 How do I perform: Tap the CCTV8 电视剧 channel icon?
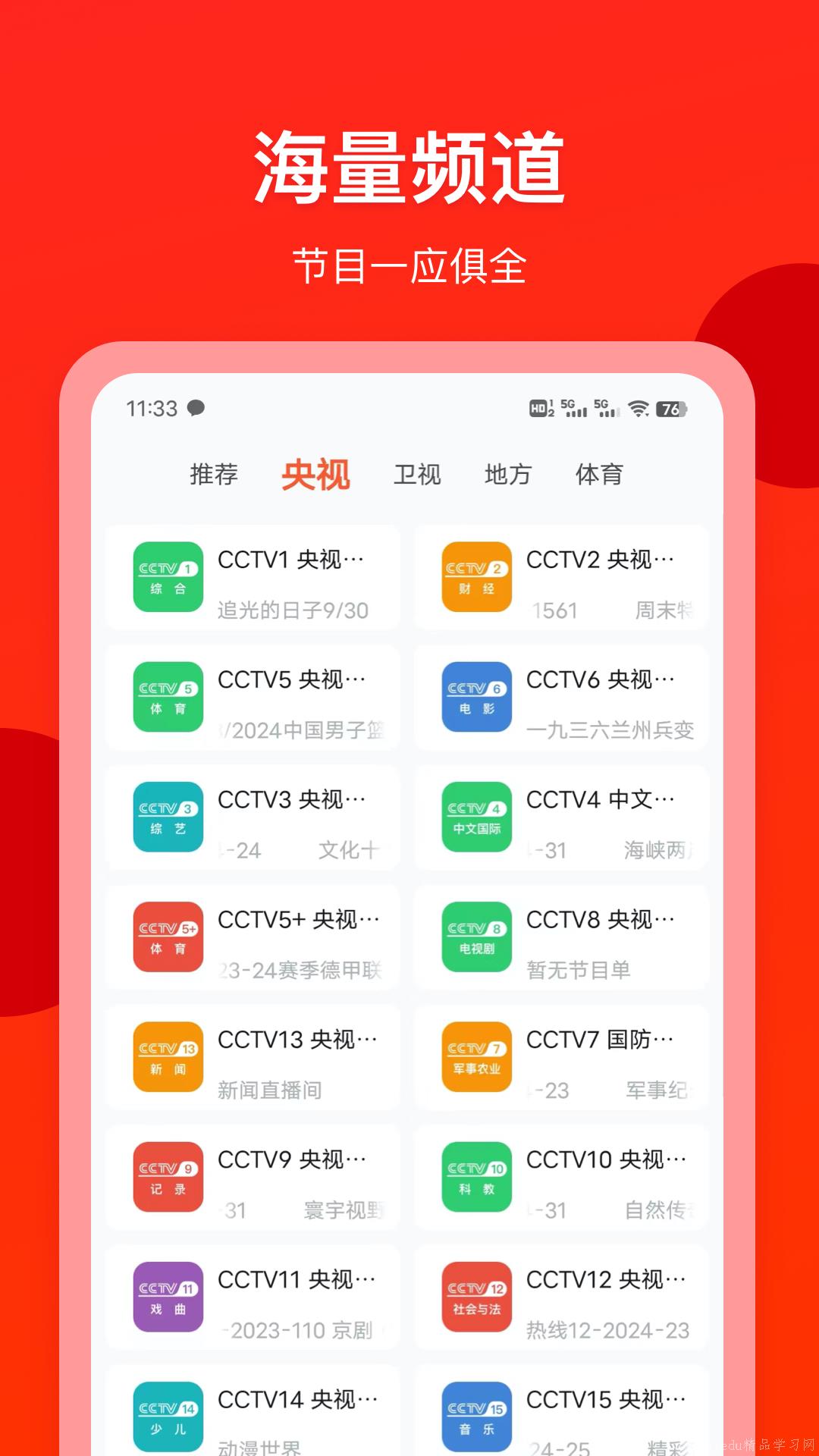[x=476, y=937]
